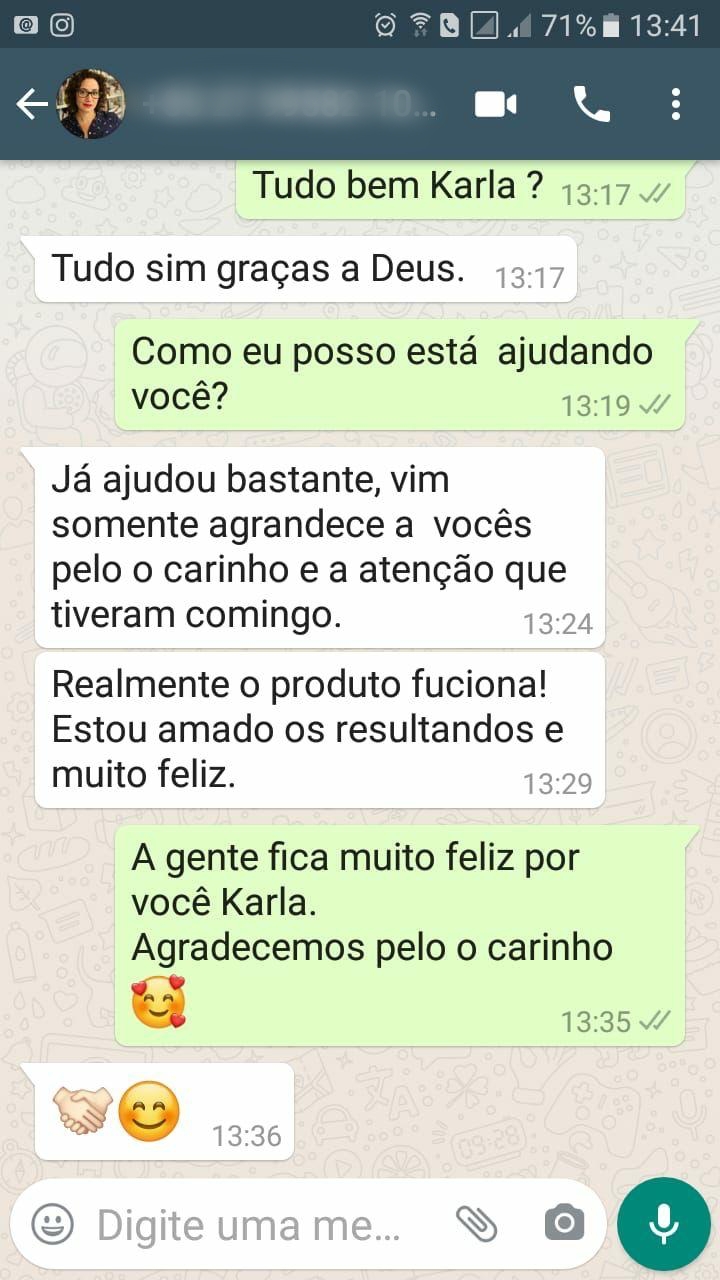
Task: Open the camera to send a photo
Action: (x=565, y=1223)
